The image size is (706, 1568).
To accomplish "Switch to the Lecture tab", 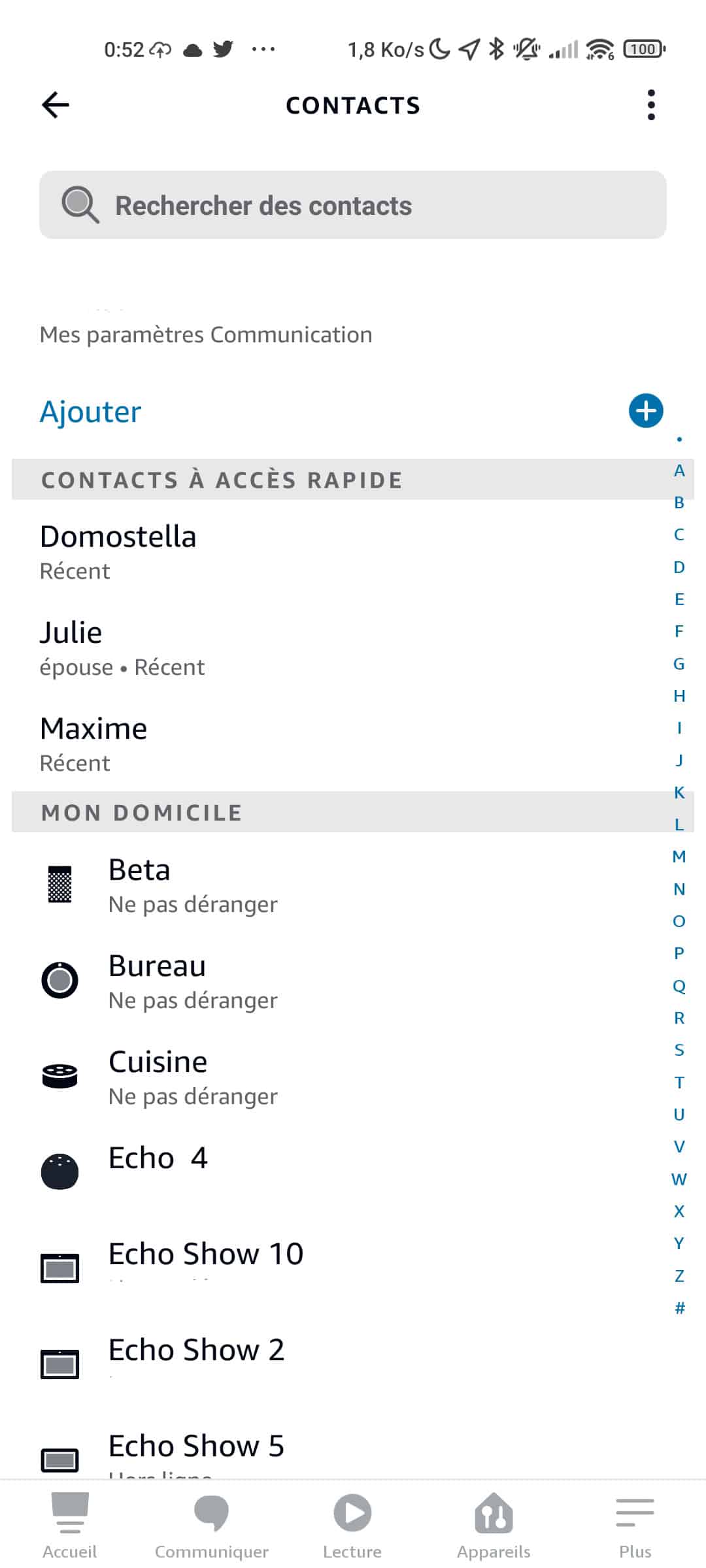I will (352, 1525).
